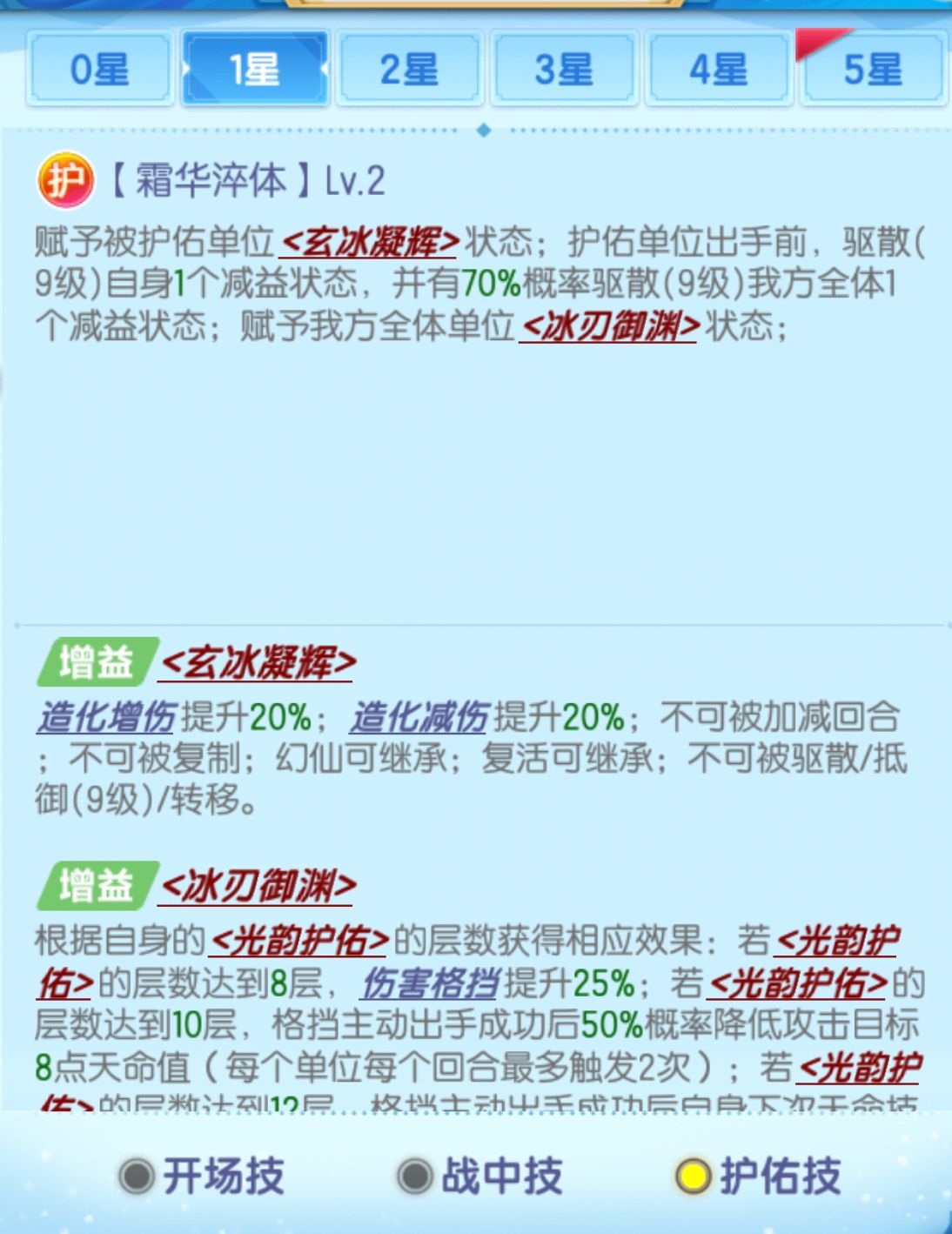Switch to the 0星 tab

99,69
